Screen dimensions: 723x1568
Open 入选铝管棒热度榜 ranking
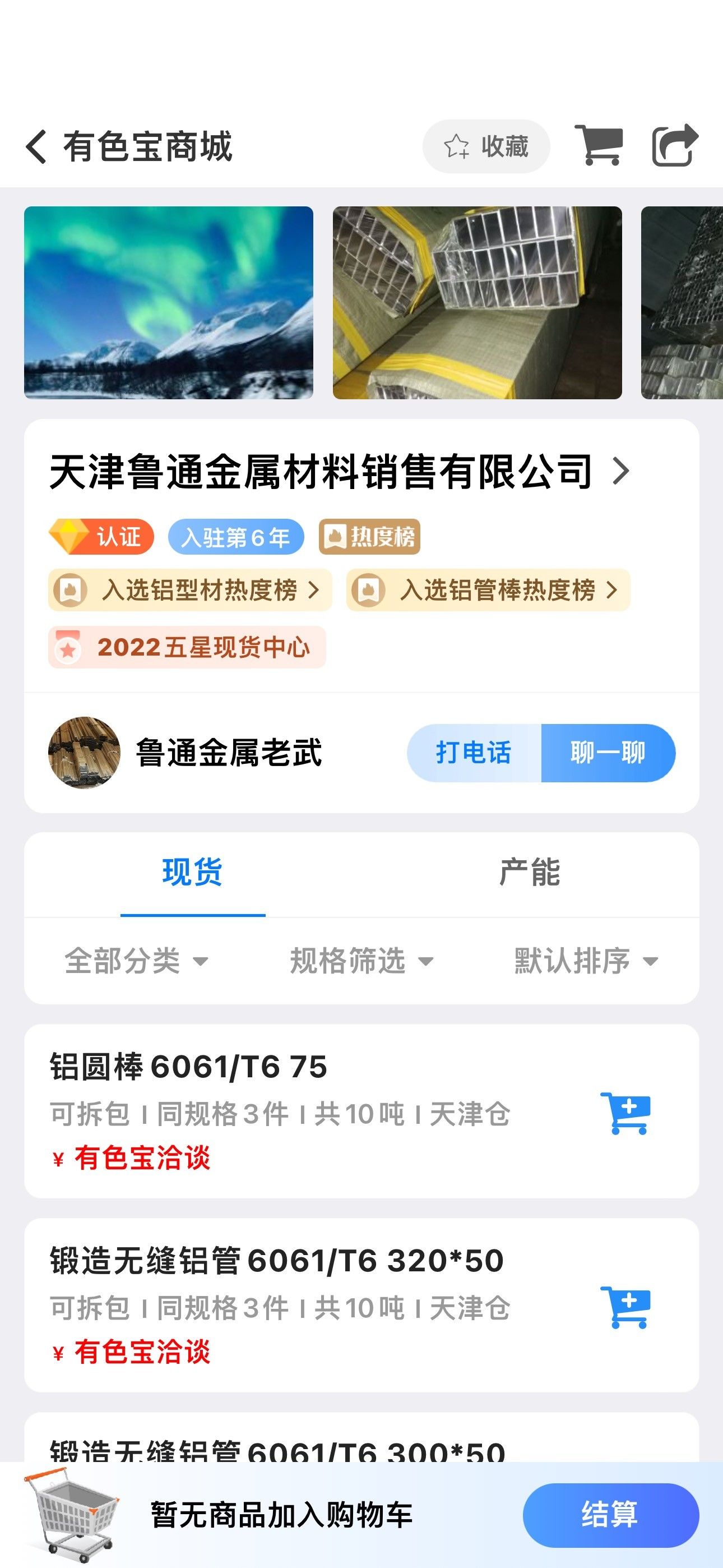[x=488, y=590]
